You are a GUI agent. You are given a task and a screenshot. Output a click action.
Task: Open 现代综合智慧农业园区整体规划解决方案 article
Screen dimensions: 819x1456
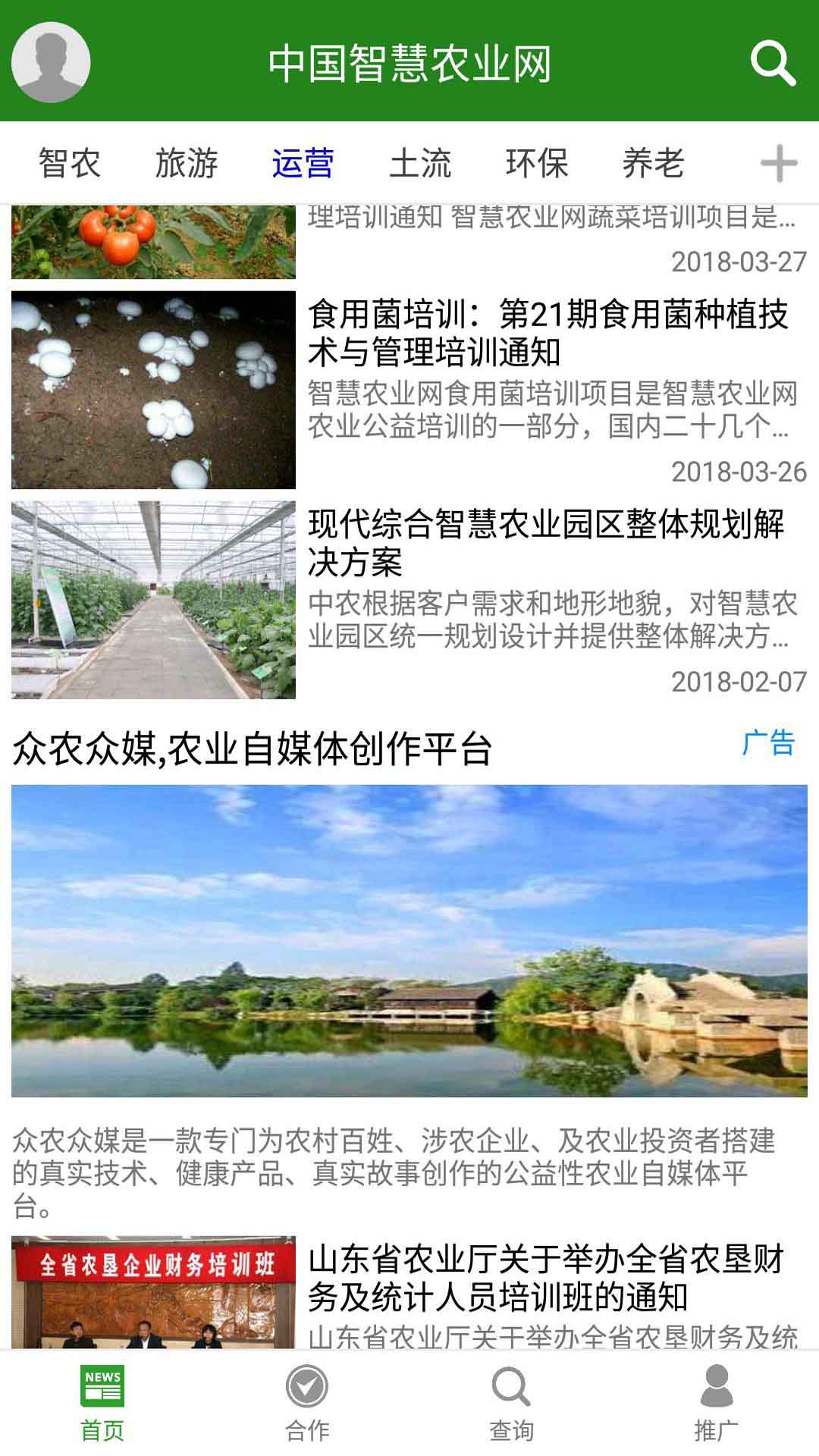(x=409, y=600)
